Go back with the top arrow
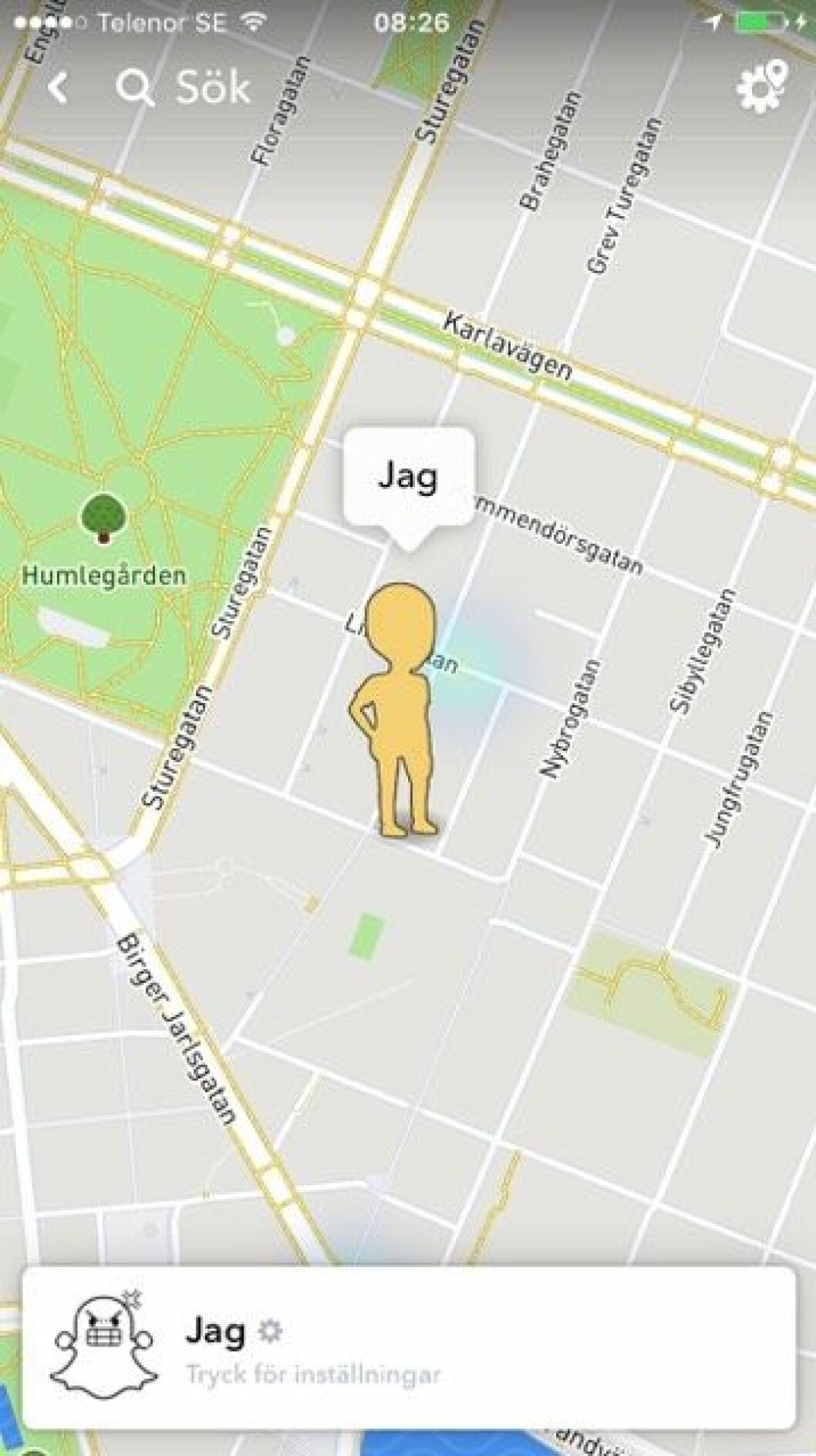816x1456 pixels. click(59, 88)
